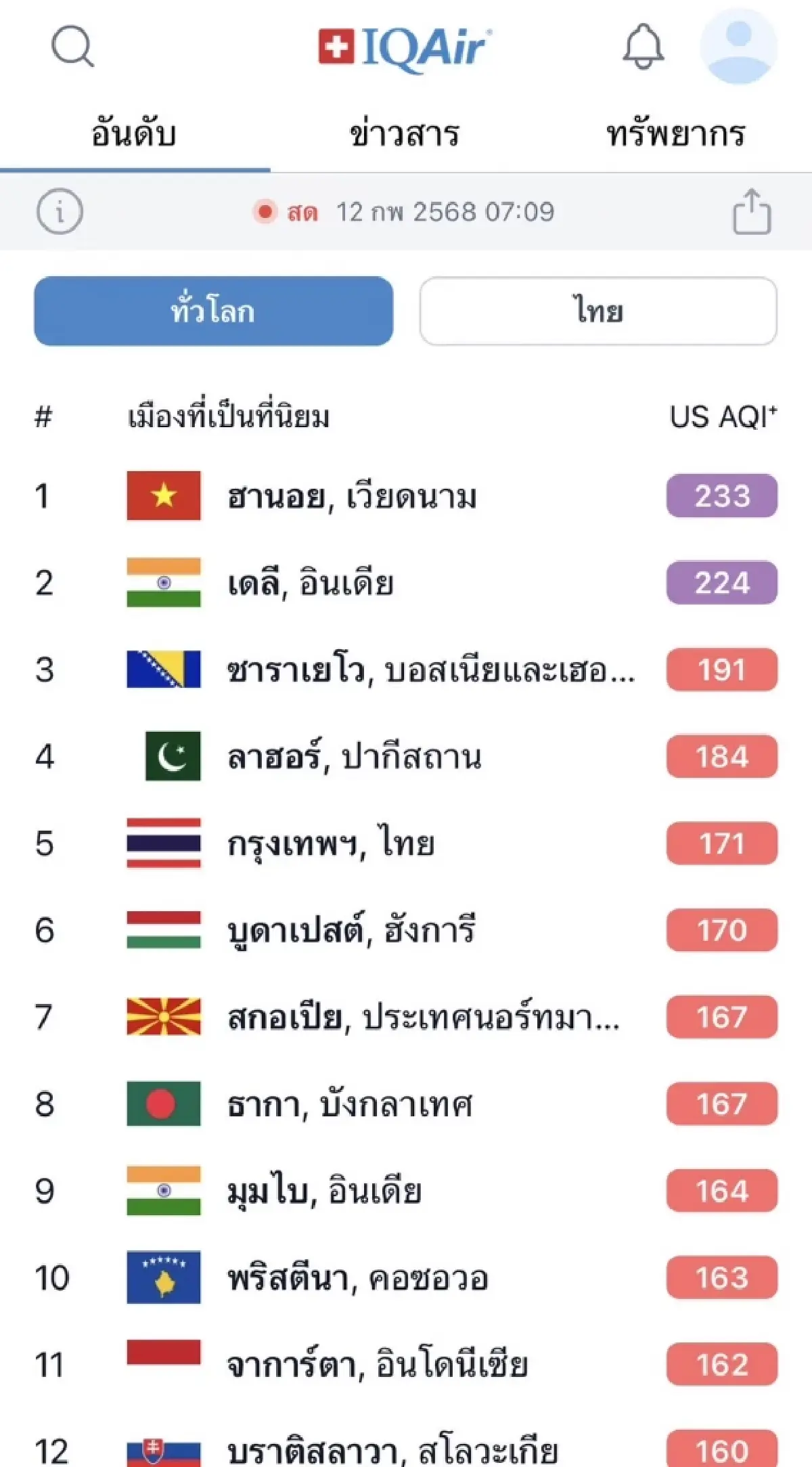
Task: View มุมไบ, อินเดีย air quality
Action: coord(406,1191)
